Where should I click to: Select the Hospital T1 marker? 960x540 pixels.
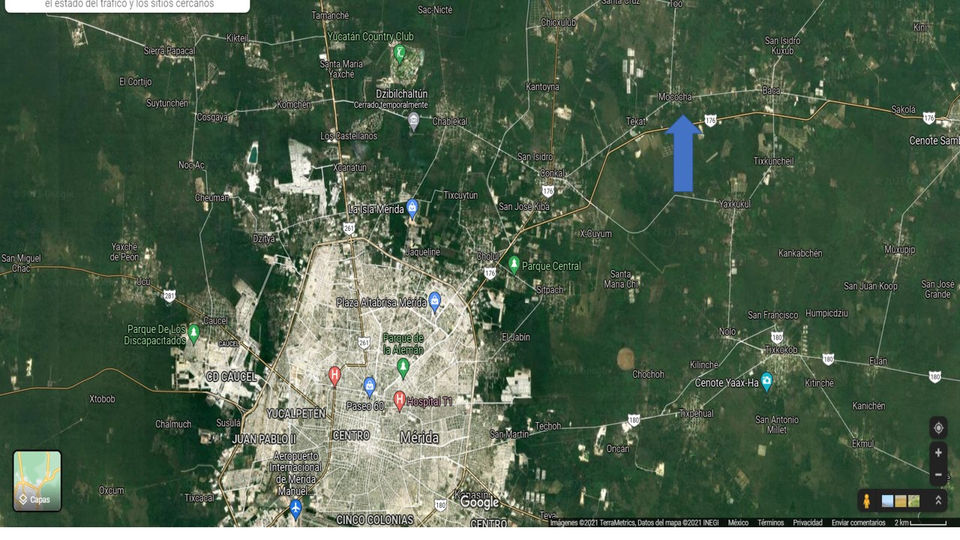point(400,400)
